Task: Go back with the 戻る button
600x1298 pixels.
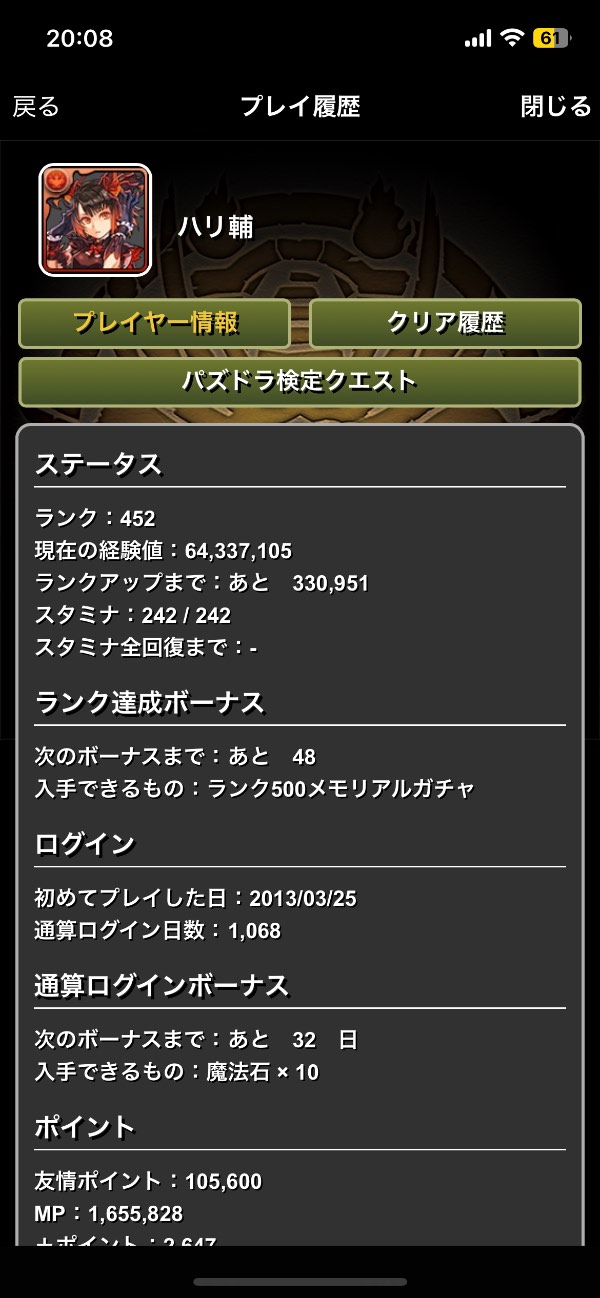Action: [x=36, y=107]
